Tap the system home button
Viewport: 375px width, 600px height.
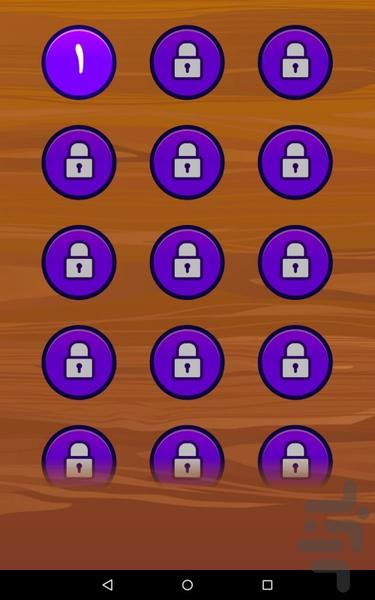[187, 585]
